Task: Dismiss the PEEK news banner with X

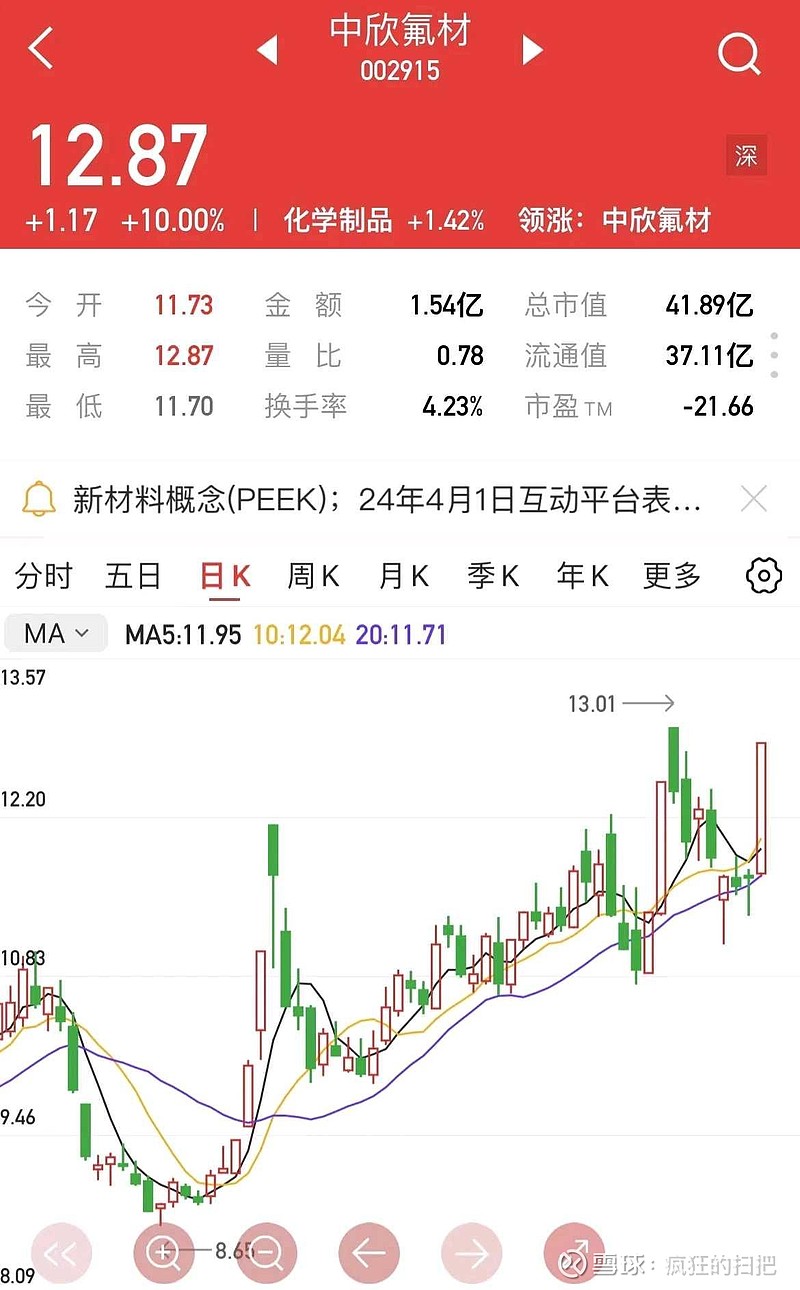Action: [755, 501]
